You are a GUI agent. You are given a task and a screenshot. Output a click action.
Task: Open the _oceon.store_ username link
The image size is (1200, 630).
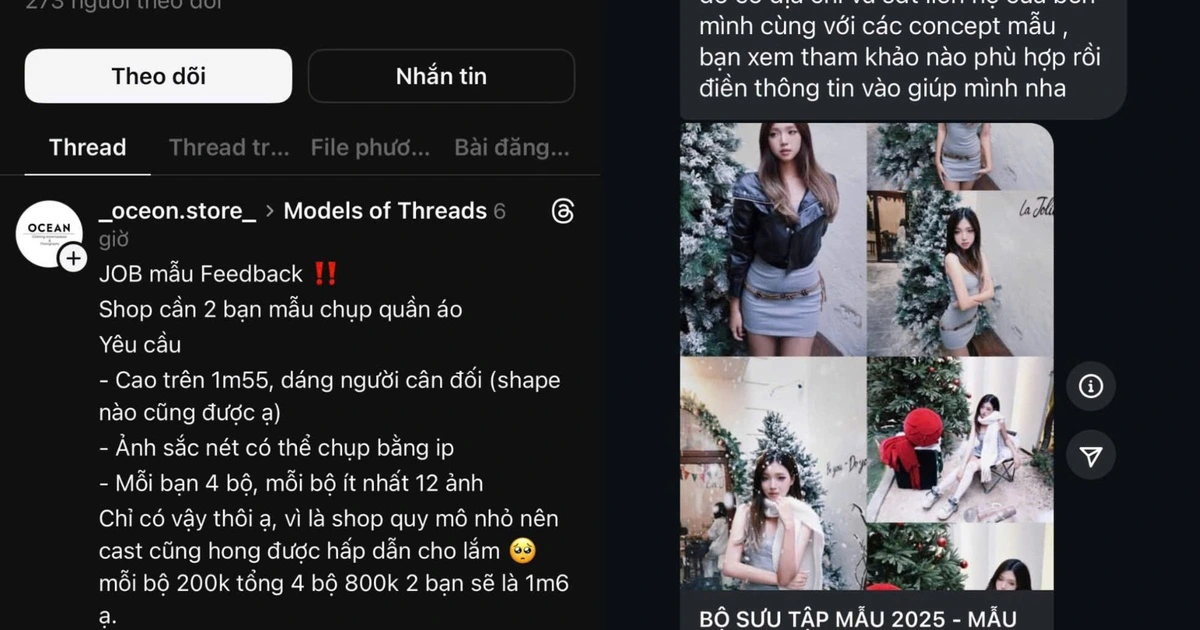(x=178, y=211)
